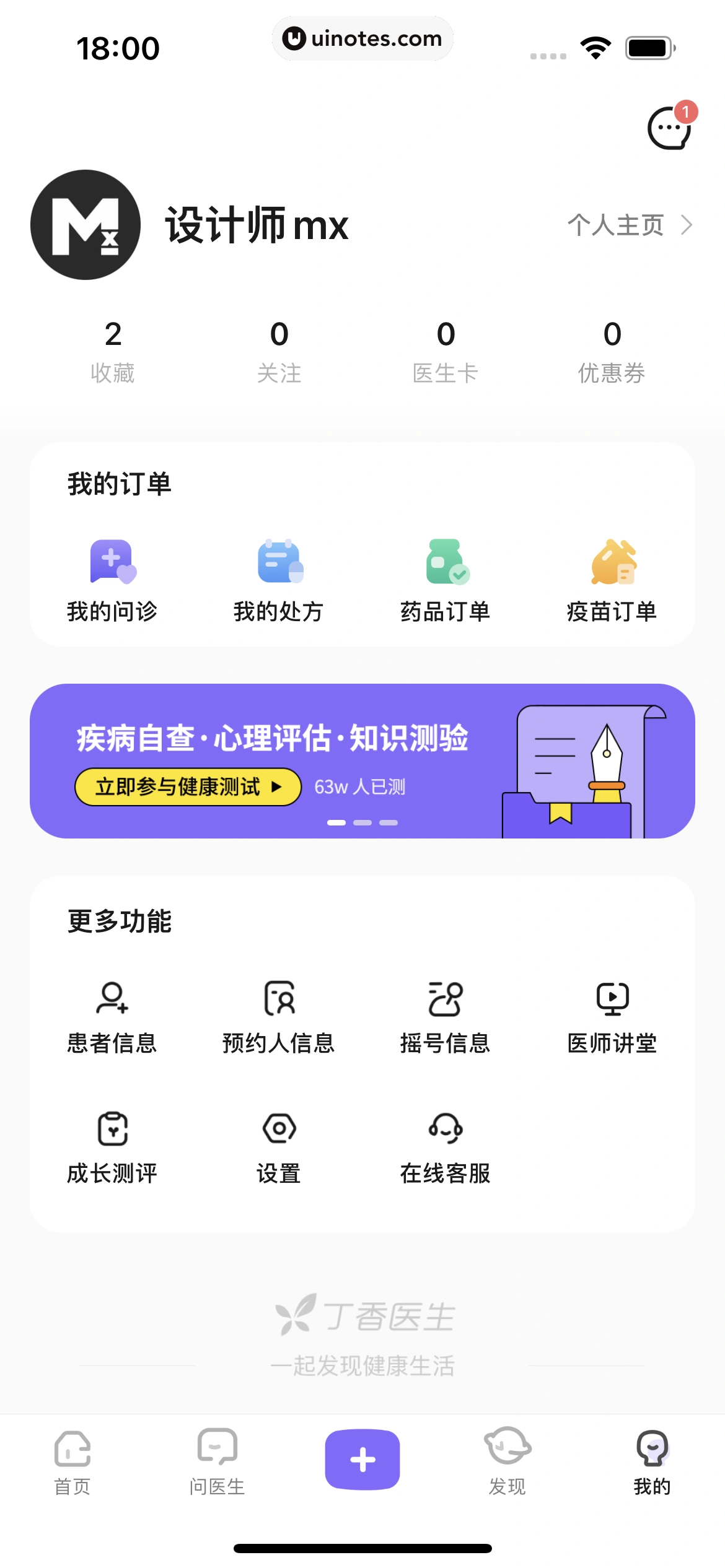This screenshot has width=725, height=1568.
Task: Open the message notifications icon
Action: pos(669,128)
